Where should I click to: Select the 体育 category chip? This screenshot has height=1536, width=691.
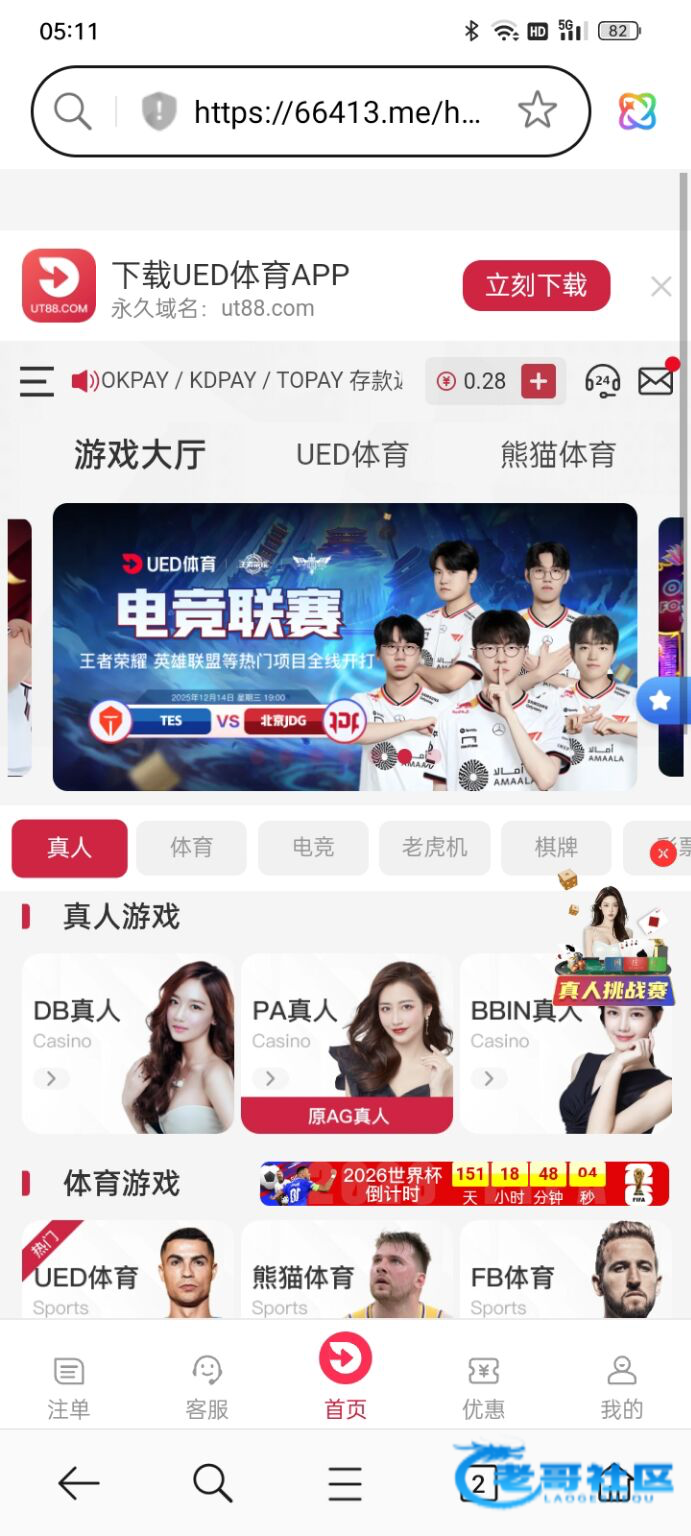coord(191,848)
